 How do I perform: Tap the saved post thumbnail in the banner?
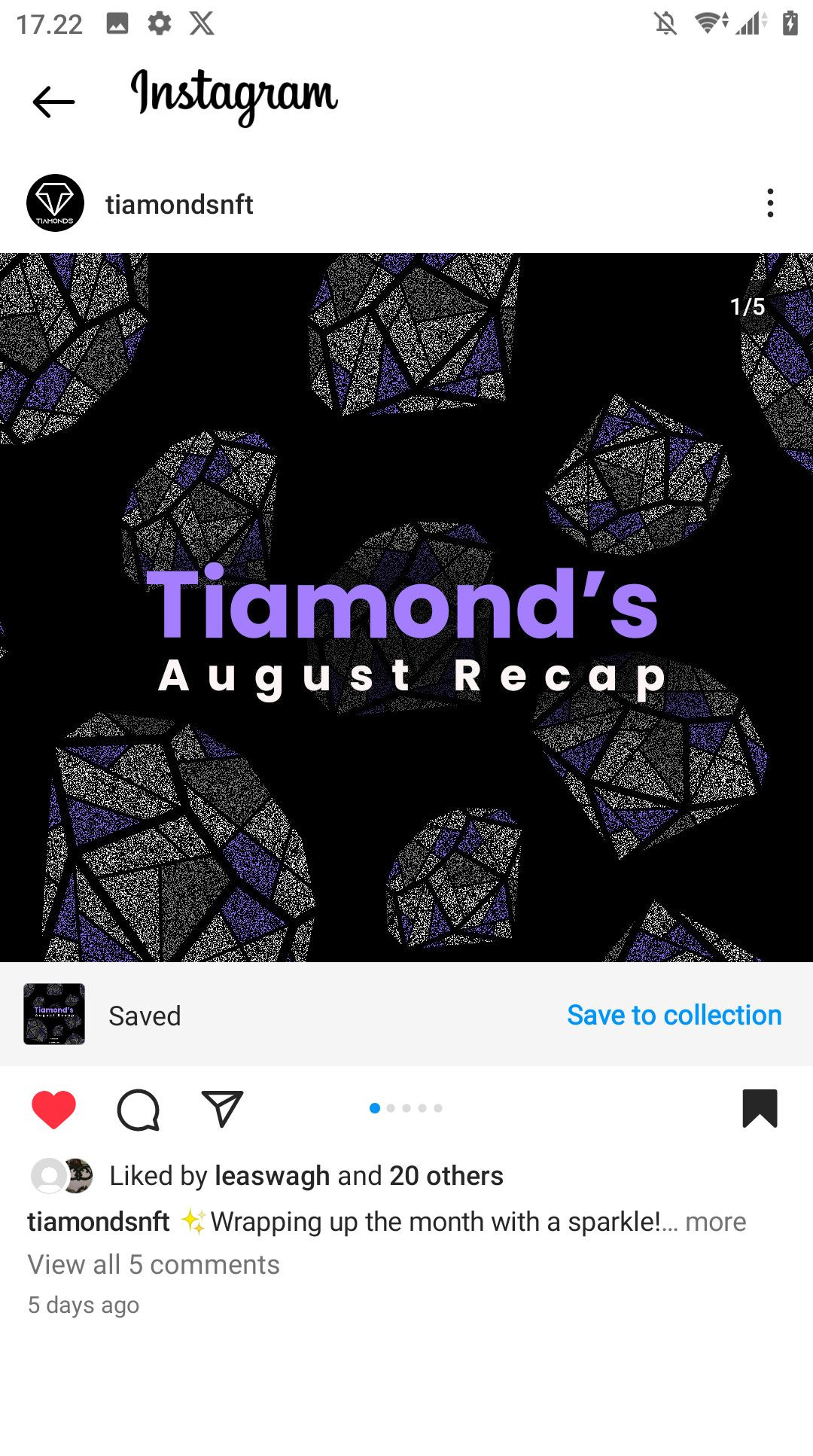[x=54, y=1014]
